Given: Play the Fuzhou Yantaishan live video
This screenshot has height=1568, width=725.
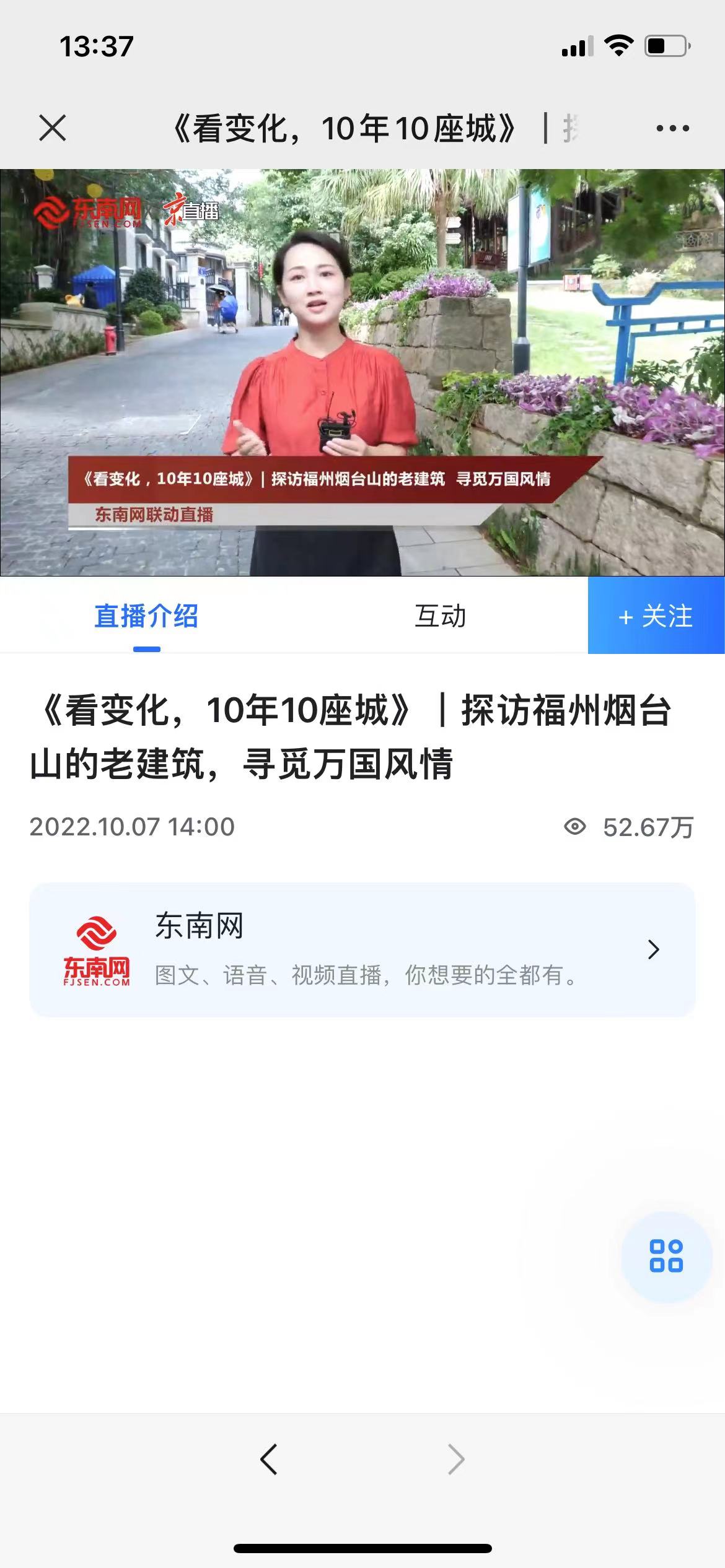Looking at the screenshot, I should pos(362,372).
